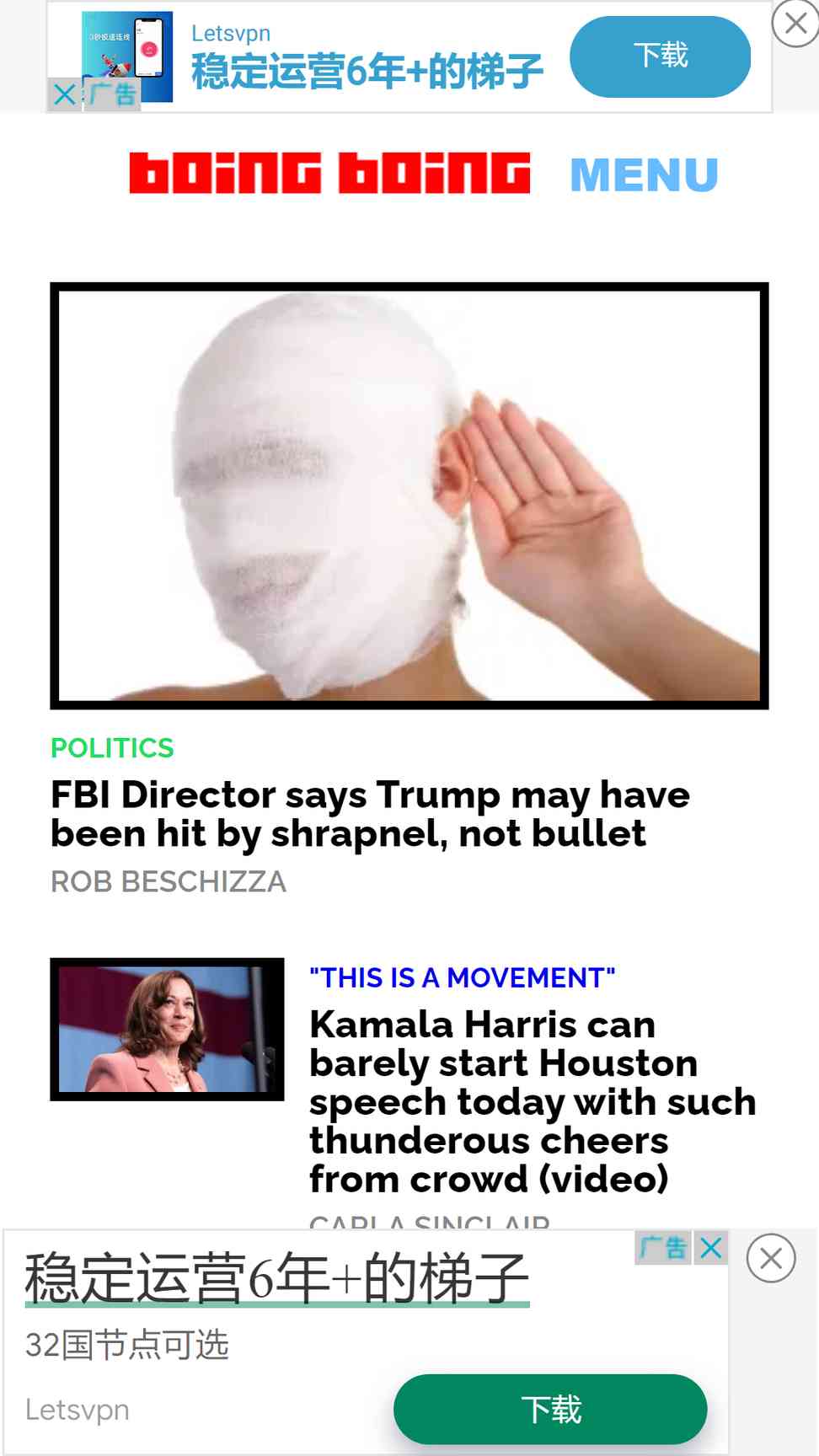The height and width of the screenshot is (1456, 819).
Task: Tap green 下载 button in bottom ad
Action: (550, 1409)
